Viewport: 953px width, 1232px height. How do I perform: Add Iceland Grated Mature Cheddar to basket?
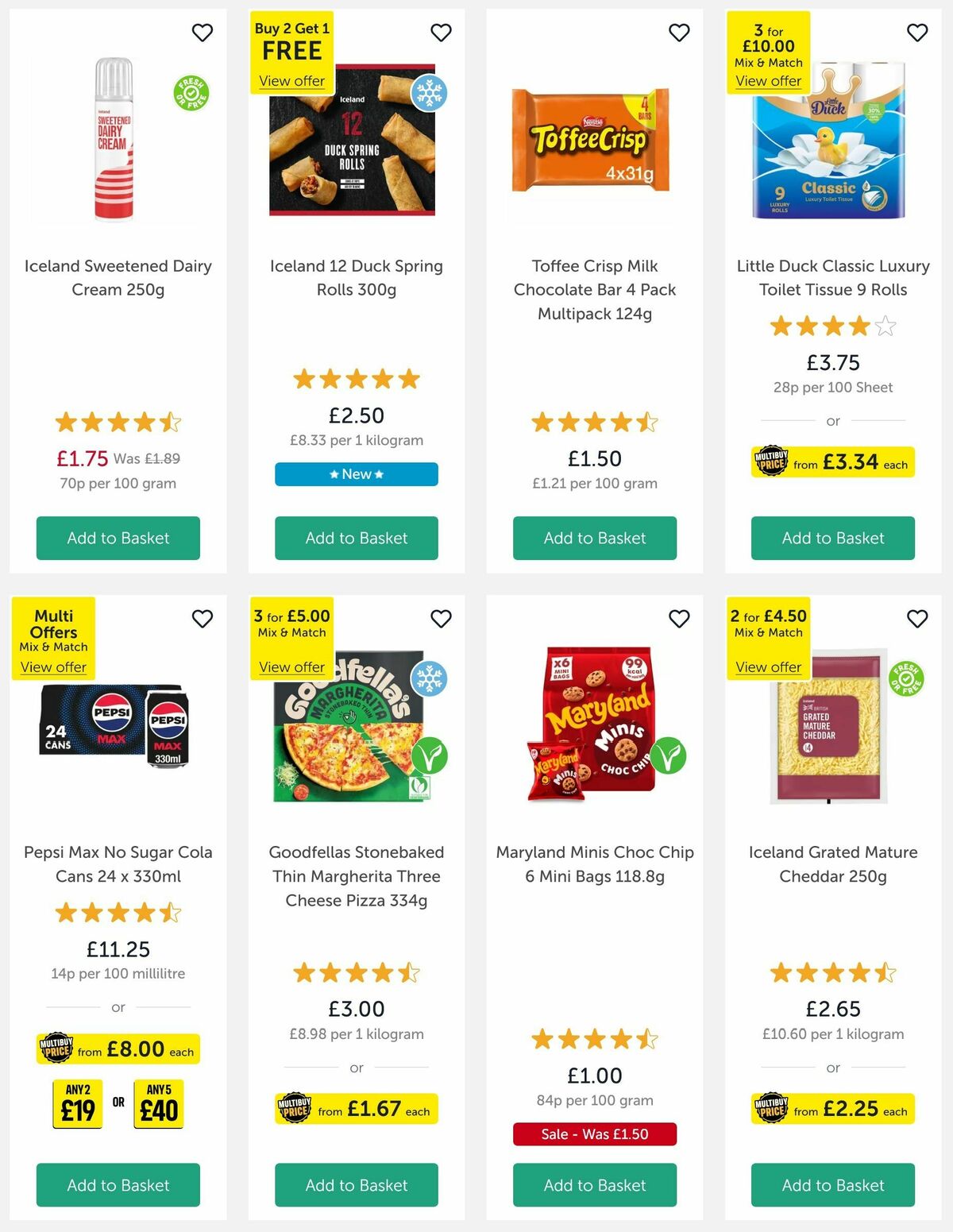click(832, 1185)
